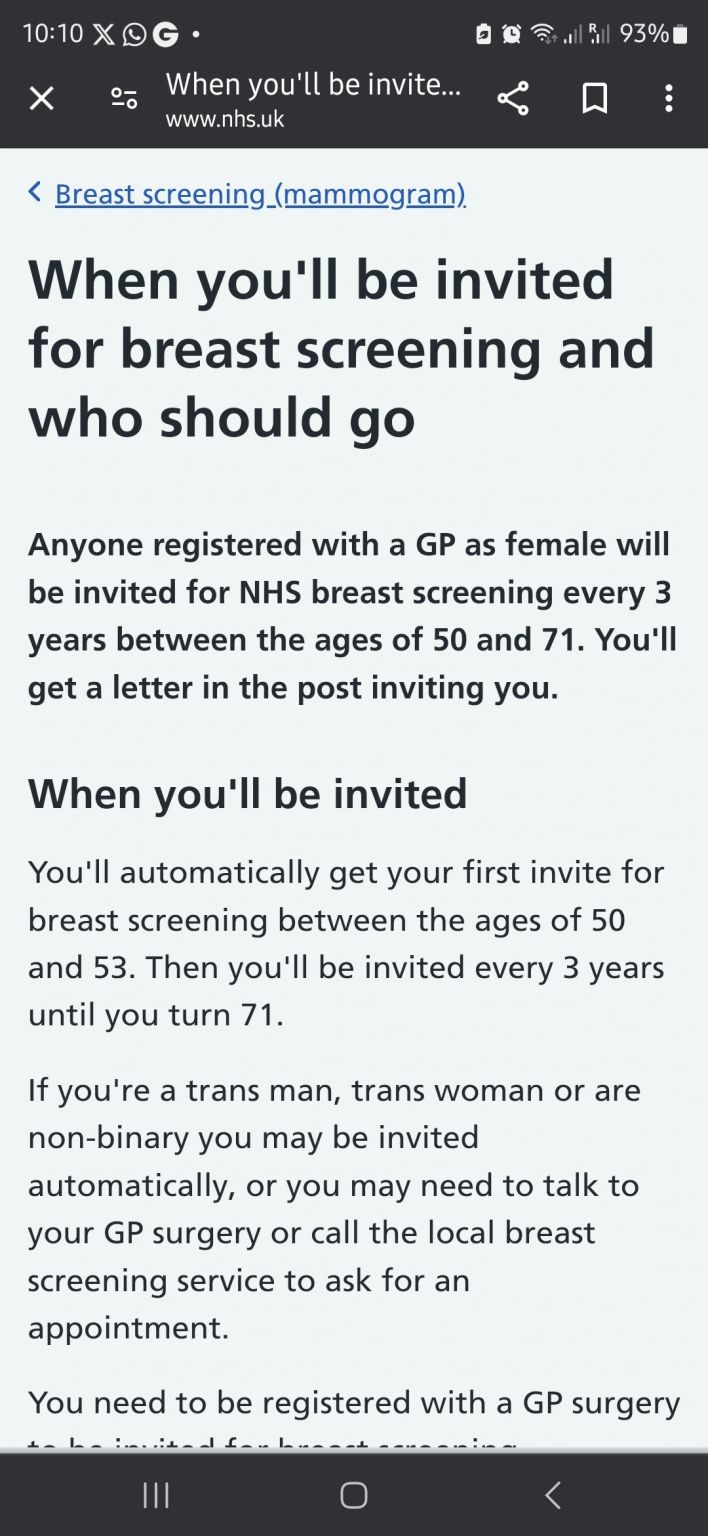Open the site settings icon beside the URL

pyautogui.click(x=124, y=98)
